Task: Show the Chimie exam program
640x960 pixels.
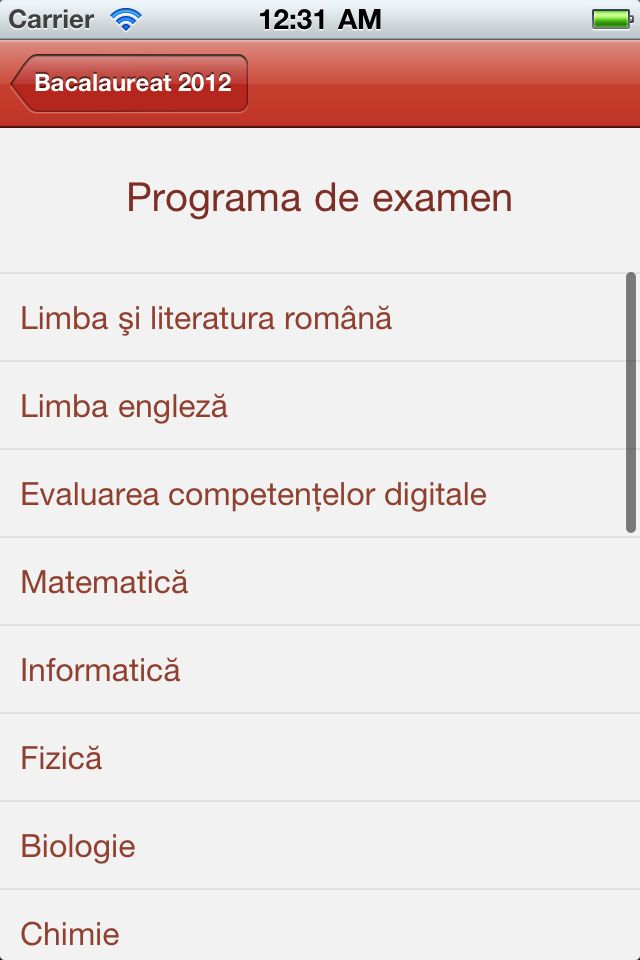Action: click(x=70, y=933)
